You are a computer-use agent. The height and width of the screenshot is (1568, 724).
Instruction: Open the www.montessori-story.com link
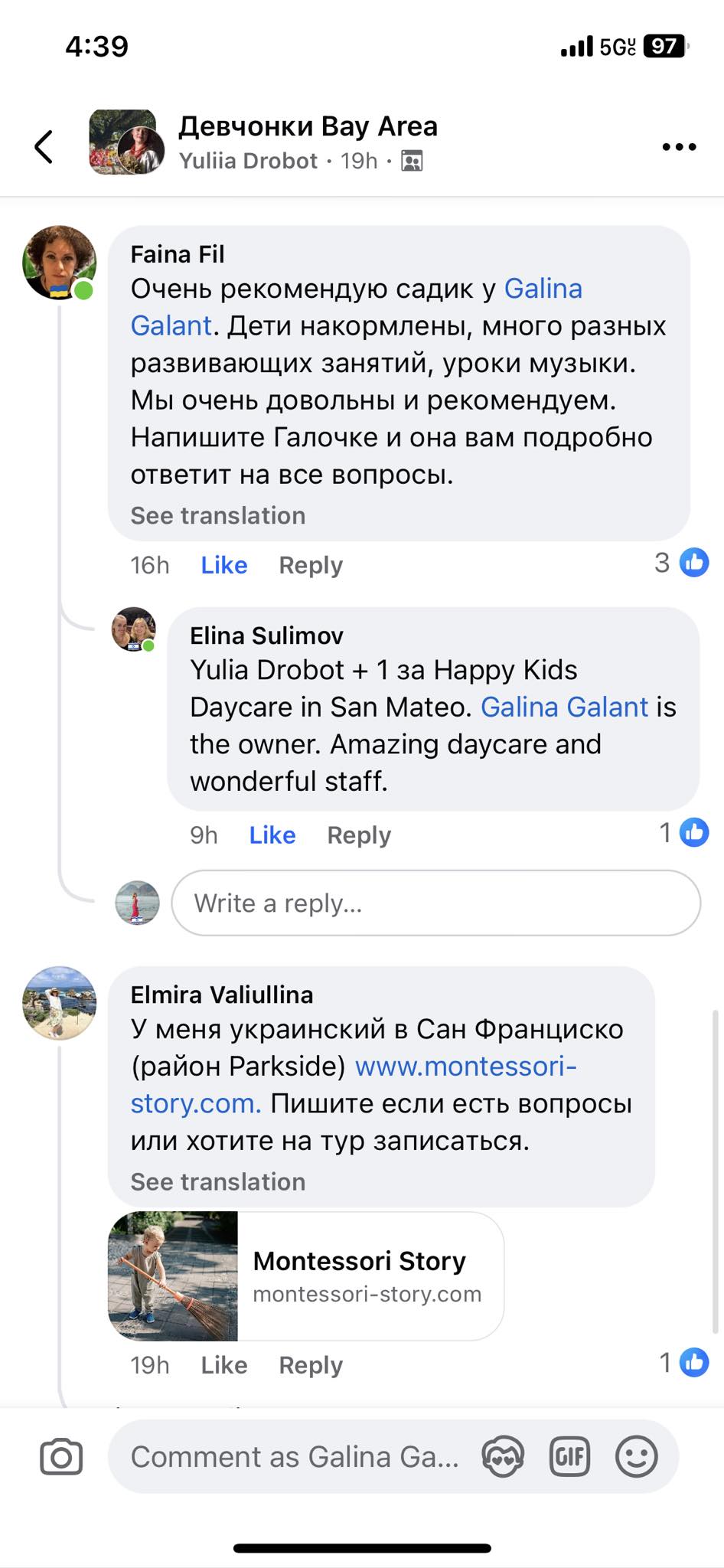(465, 1067)
